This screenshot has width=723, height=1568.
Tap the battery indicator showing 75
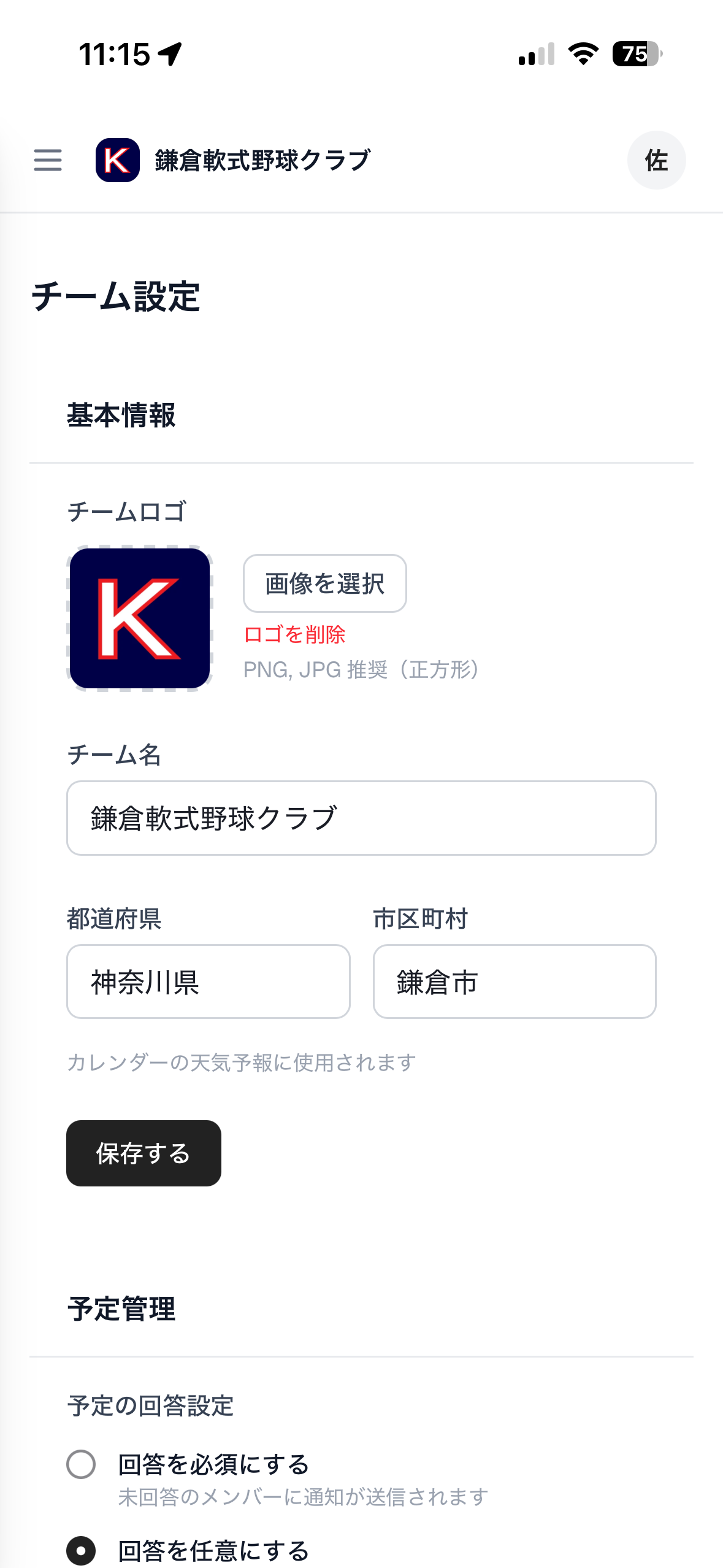[x=635, y=55]
